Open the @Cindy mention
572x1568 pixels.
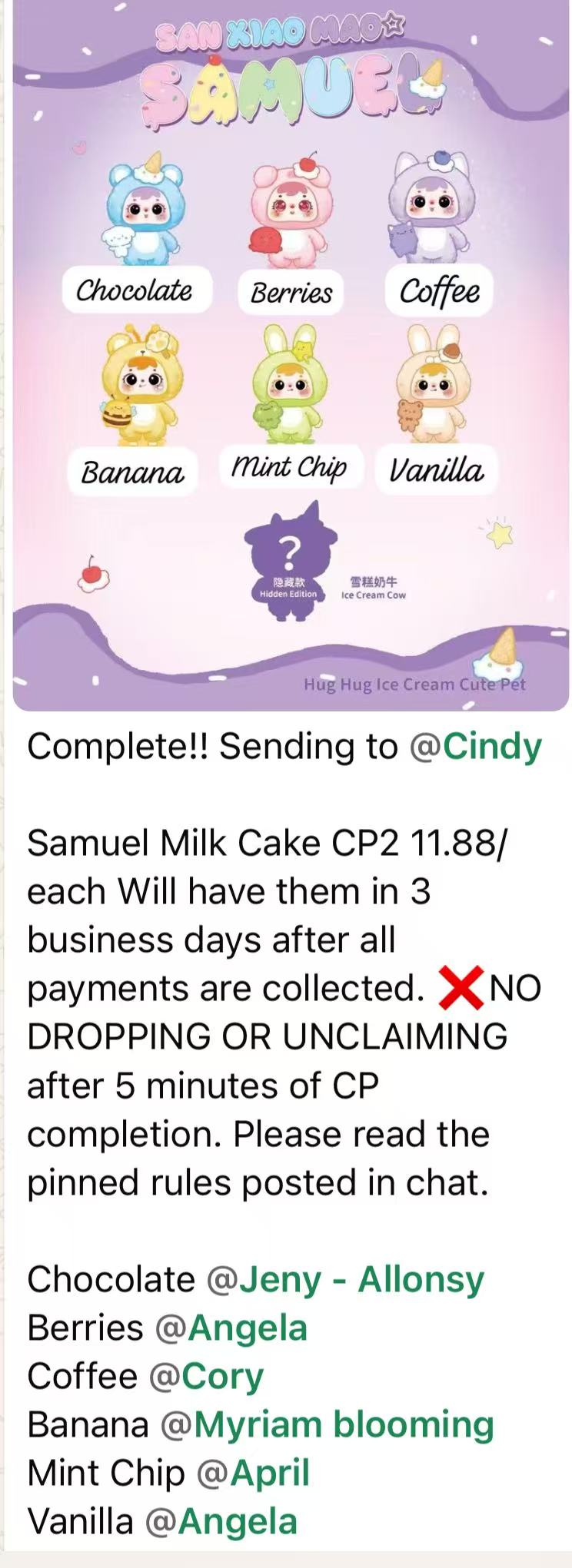click(477, 746)
